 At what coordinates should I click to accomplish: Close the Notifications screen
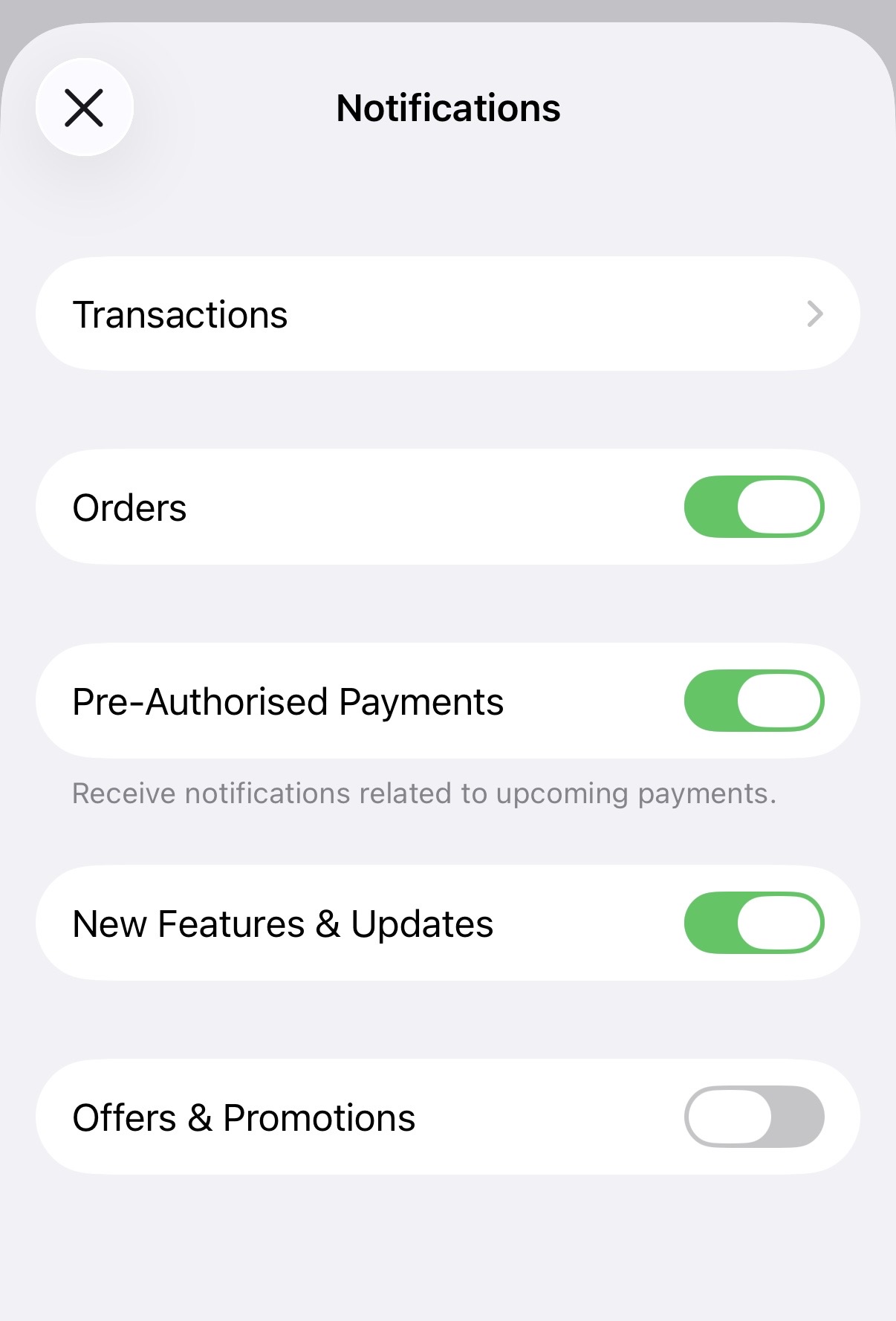tap(85, 108)
